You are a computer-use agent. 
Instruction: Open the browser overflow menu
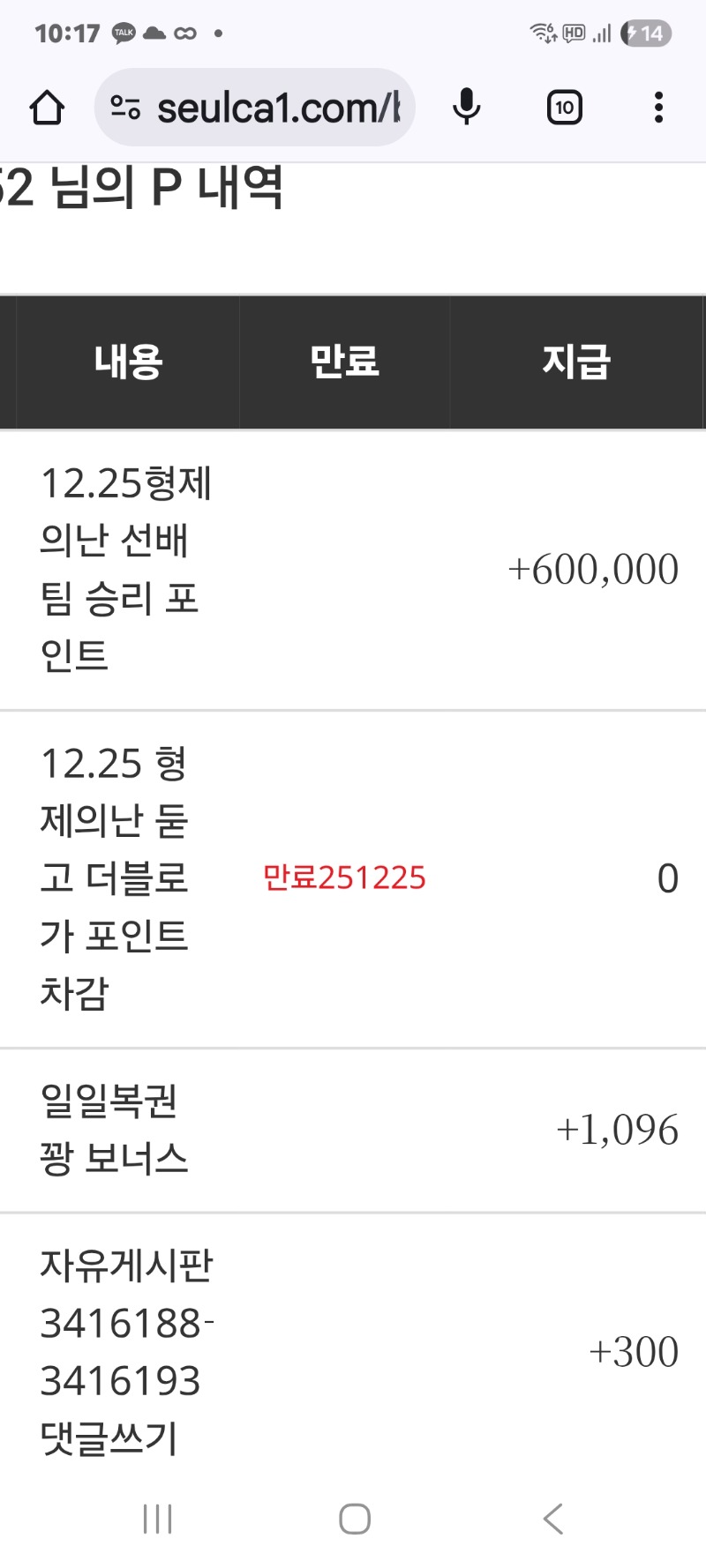coord(658,108)
